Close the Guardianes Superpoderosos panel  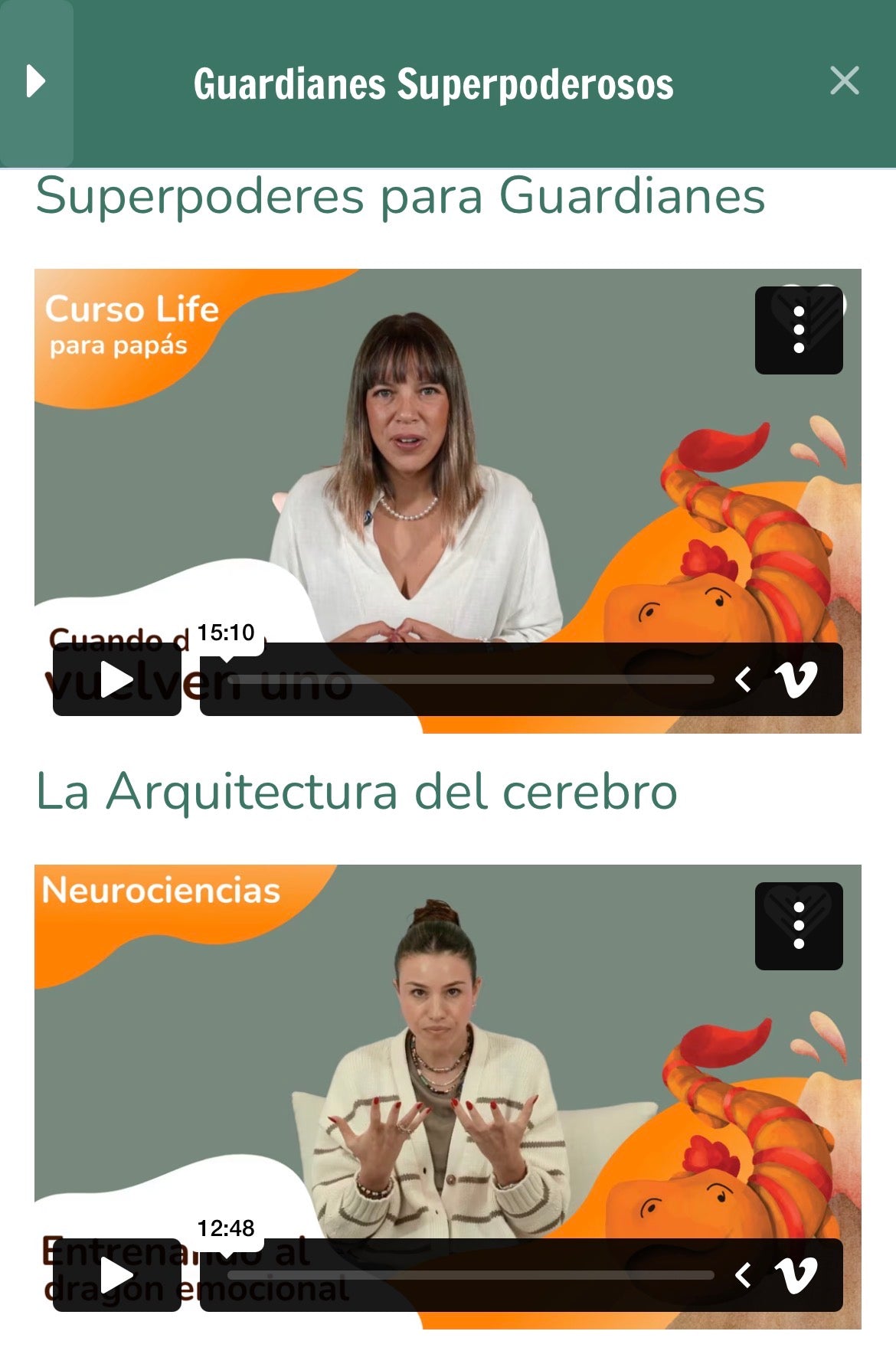845,80
